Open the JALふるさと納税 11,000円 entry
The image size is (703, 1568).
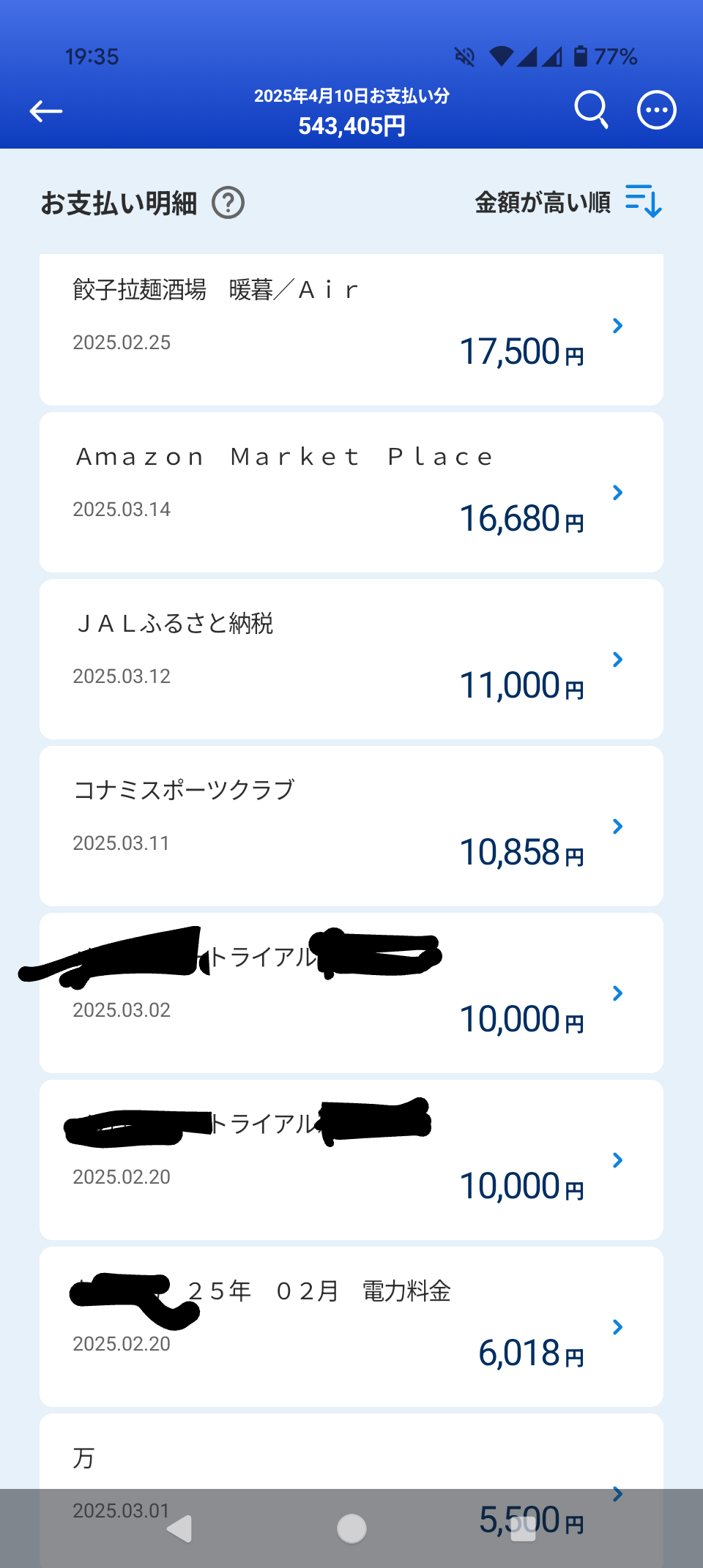pyautogui.click(x=351, y=659)
